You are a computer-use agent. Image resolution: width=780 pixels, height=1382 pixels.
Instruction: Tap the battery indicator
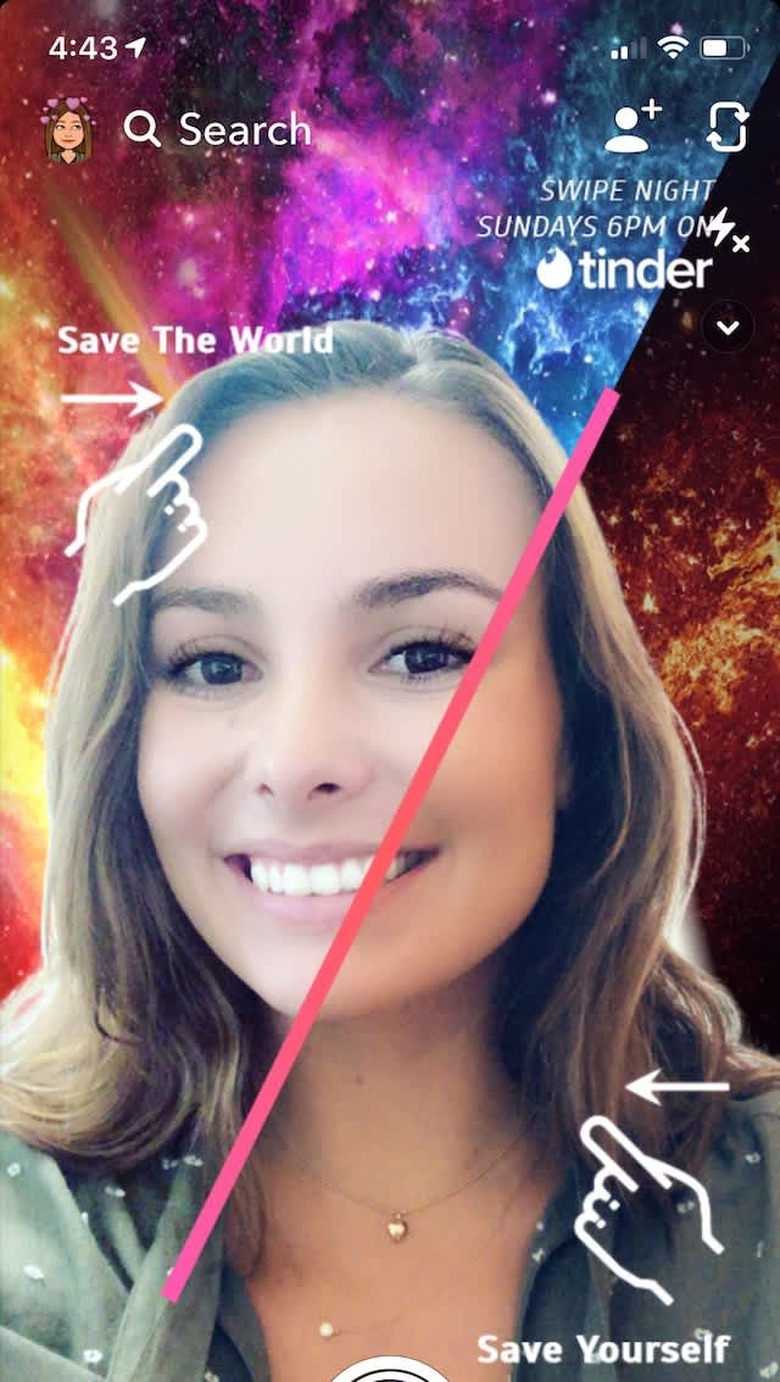[725, 45]
